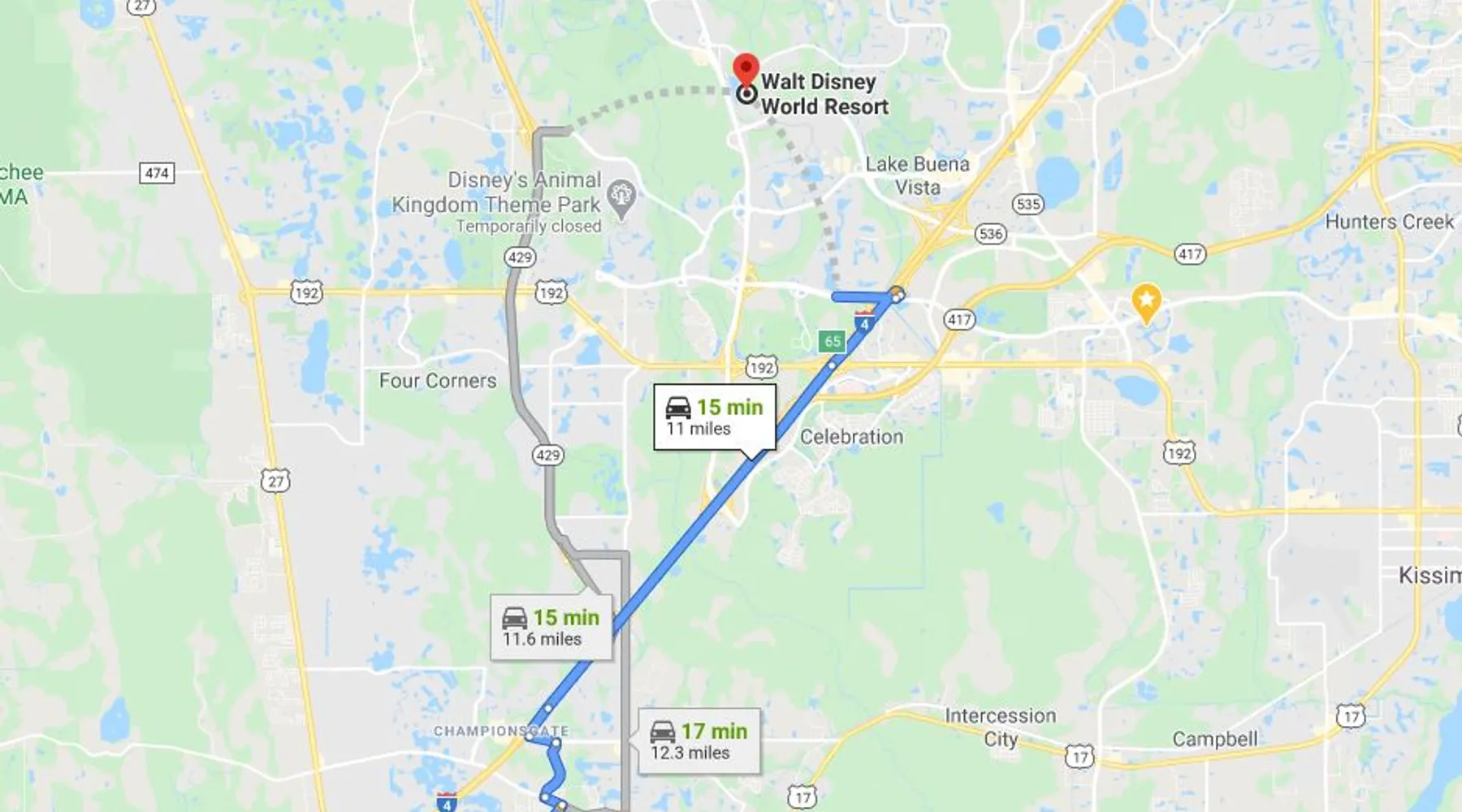Select the 15 min, 11 miles route
This screenshot has height=812, width=1462.
[x=714, y=417]
